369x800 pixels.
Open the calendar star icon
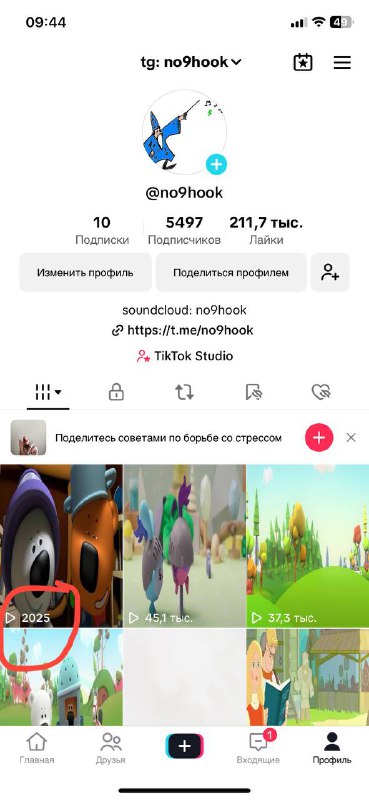(303, 62)
